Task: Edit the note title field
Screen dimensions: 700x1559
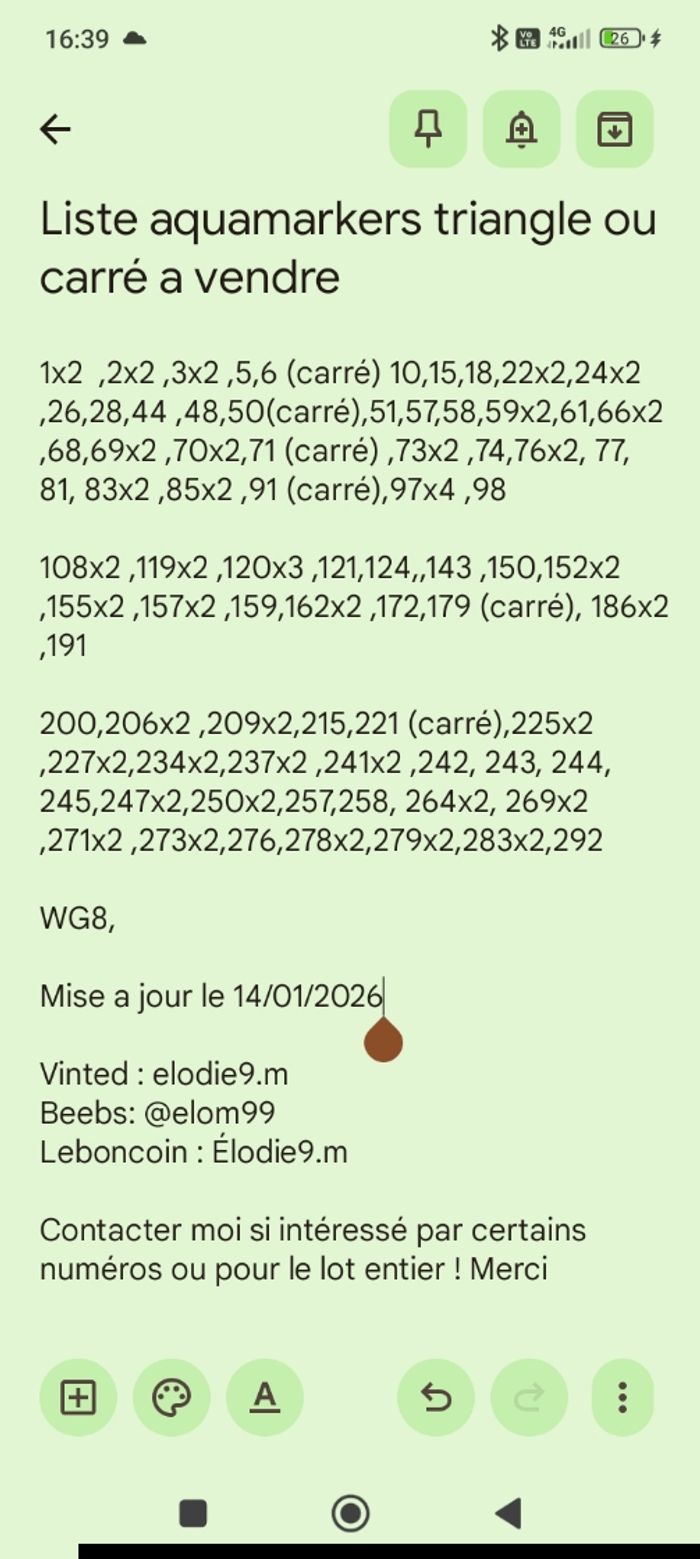Action: point(347,247)
